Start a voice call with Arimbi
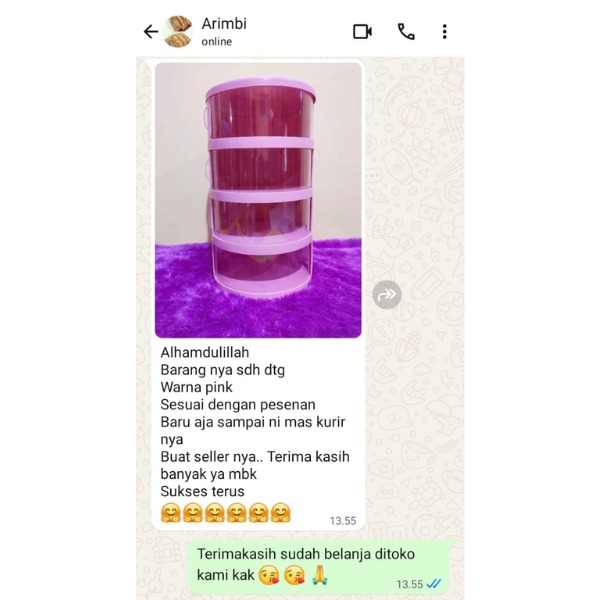 pos(406,32)
